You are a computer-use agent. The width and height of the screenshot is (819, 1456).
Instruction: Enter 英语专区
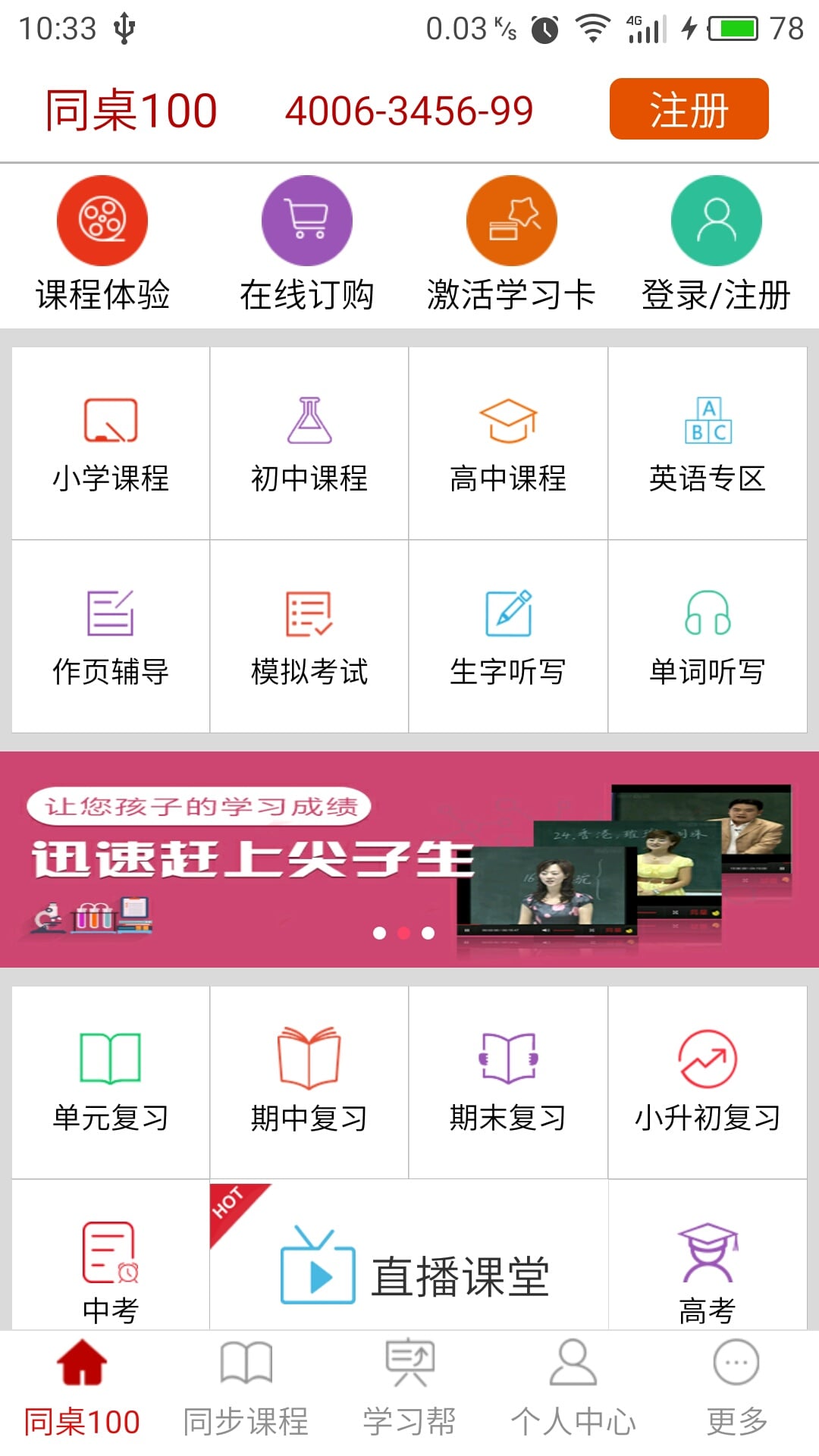(x=708, y=444)
